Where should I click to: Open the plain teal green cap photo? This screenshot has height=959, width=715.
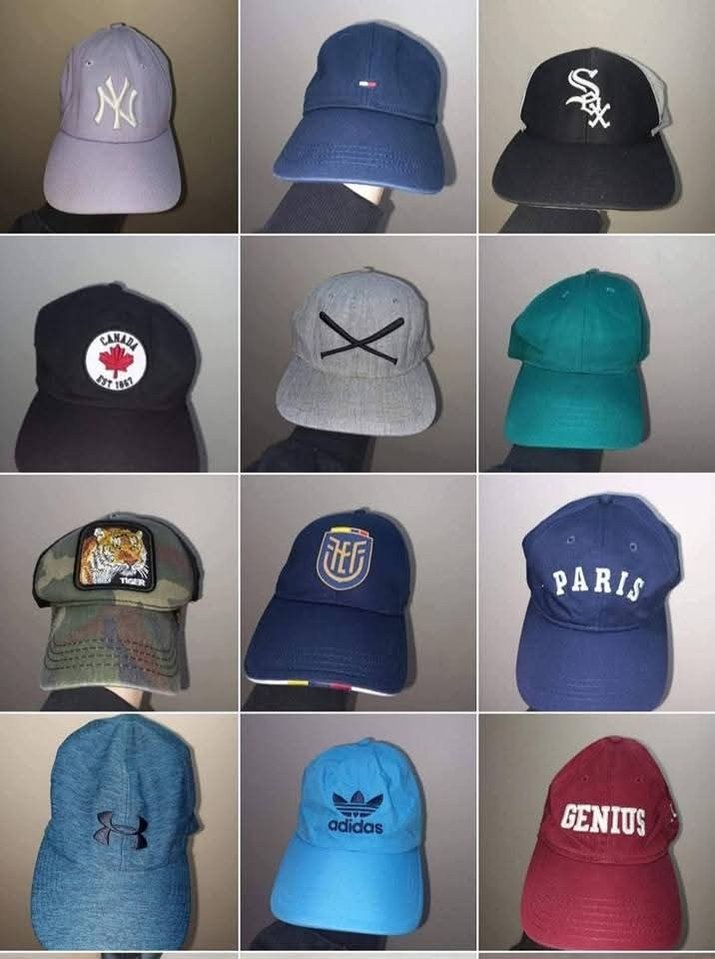tap(597, 355)
